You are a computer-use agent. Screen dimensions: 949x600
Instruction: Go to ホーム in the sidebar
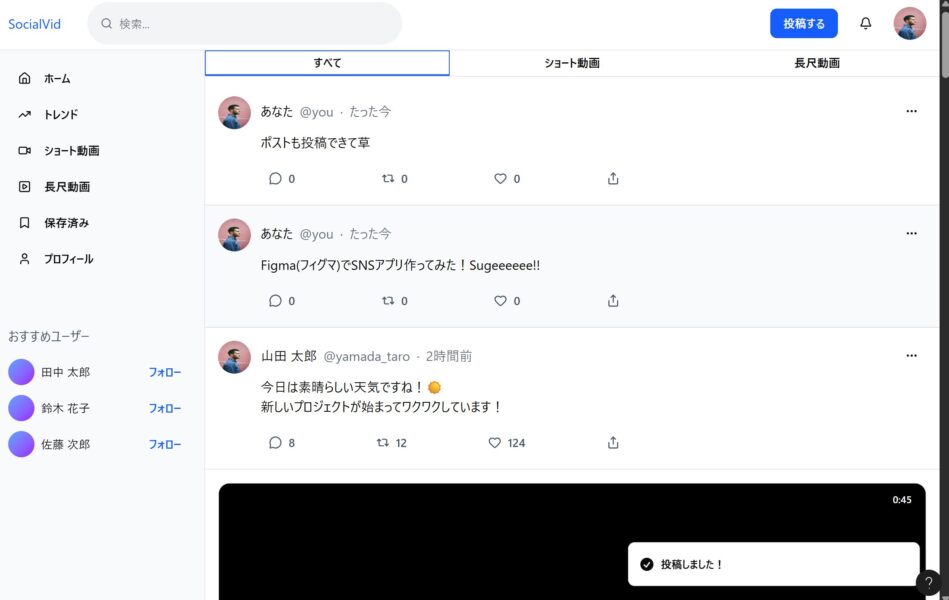(56, 79)
